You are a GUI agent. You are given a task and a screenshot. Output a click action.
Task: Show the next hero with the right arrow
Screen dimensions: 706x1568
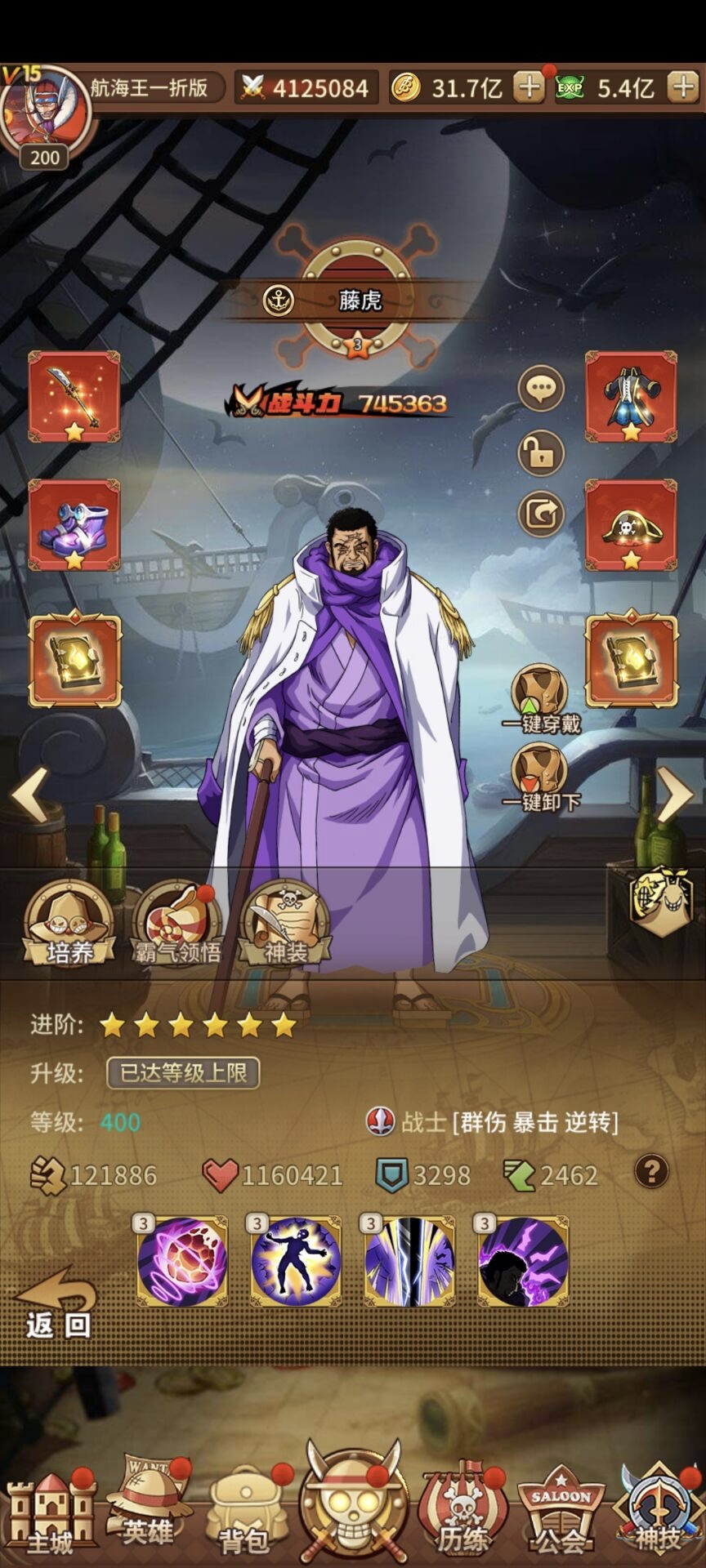click(675, 794)
